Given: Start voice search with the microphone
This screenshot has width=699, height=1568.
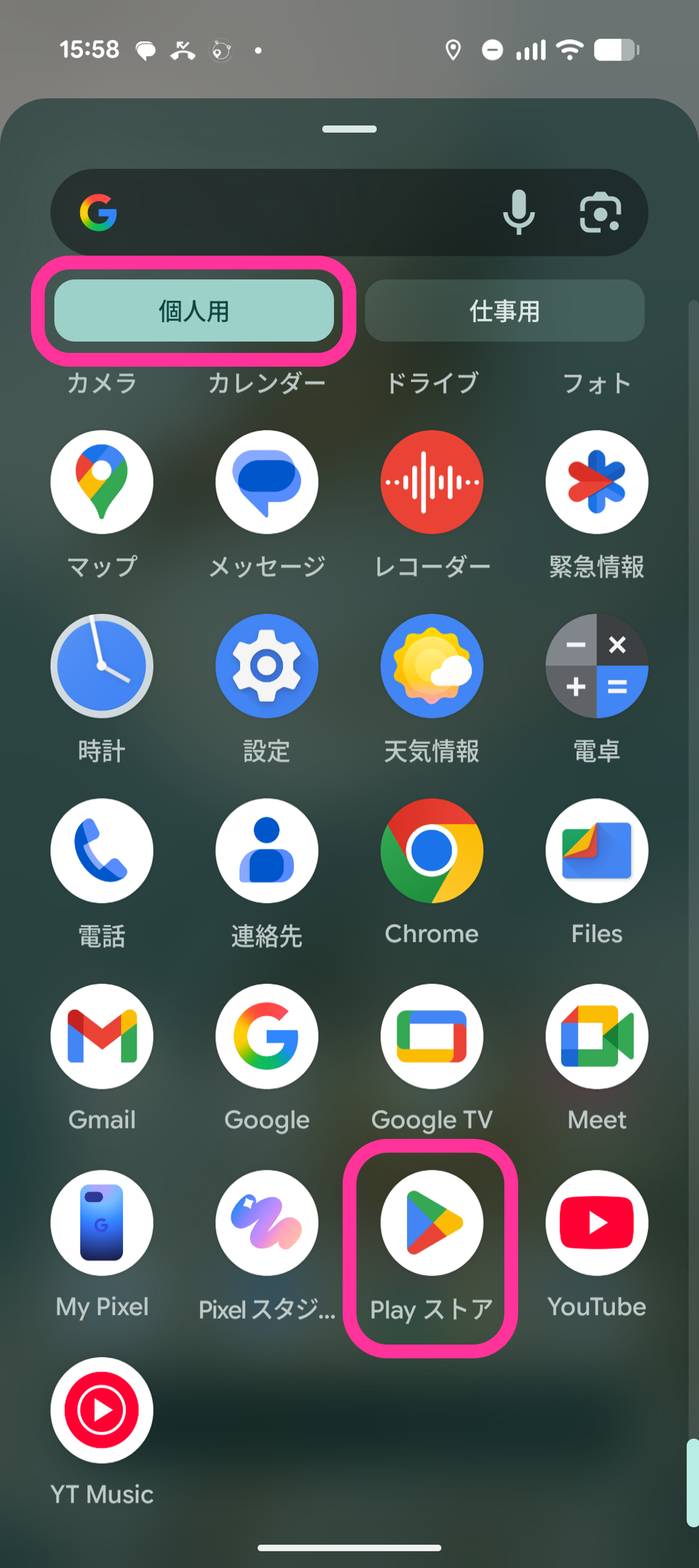Looking at the screenshot, I should click(518, 212).
